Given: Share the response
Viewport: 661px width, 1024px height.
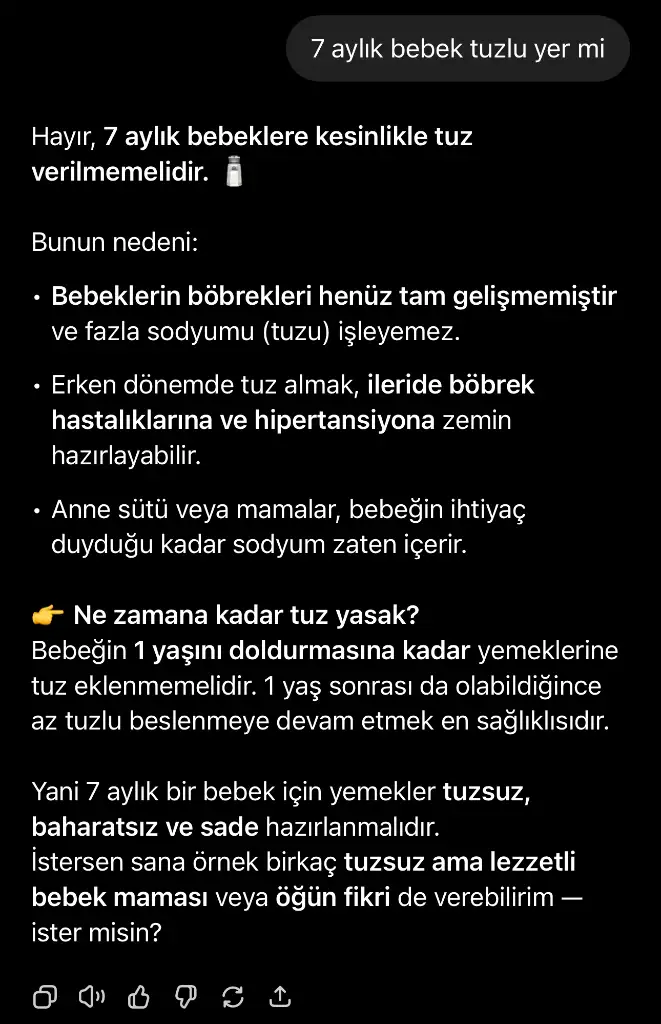Looking at the screenshot, I should (x=280, y=996).
